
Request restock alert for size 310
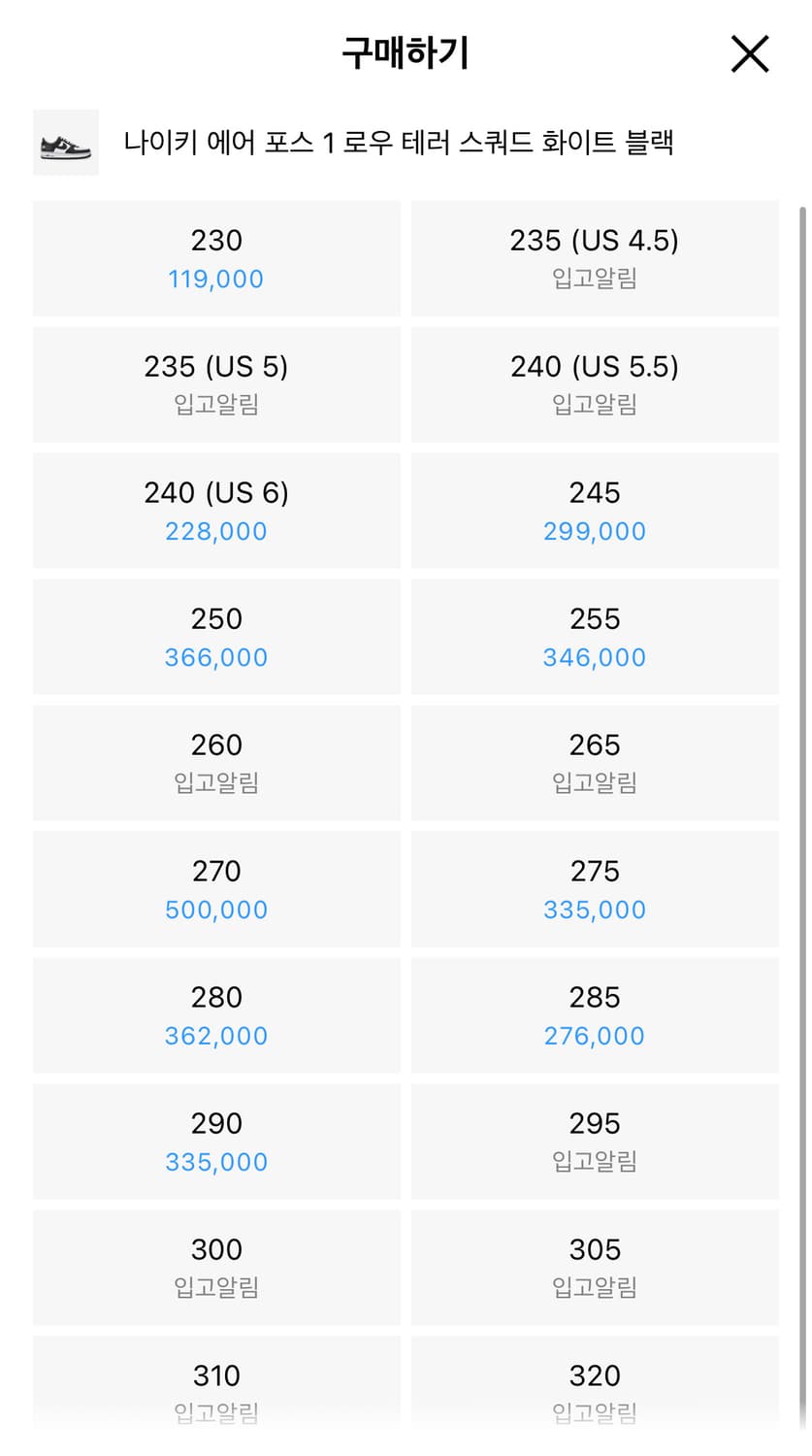(x=216, y=1388)
